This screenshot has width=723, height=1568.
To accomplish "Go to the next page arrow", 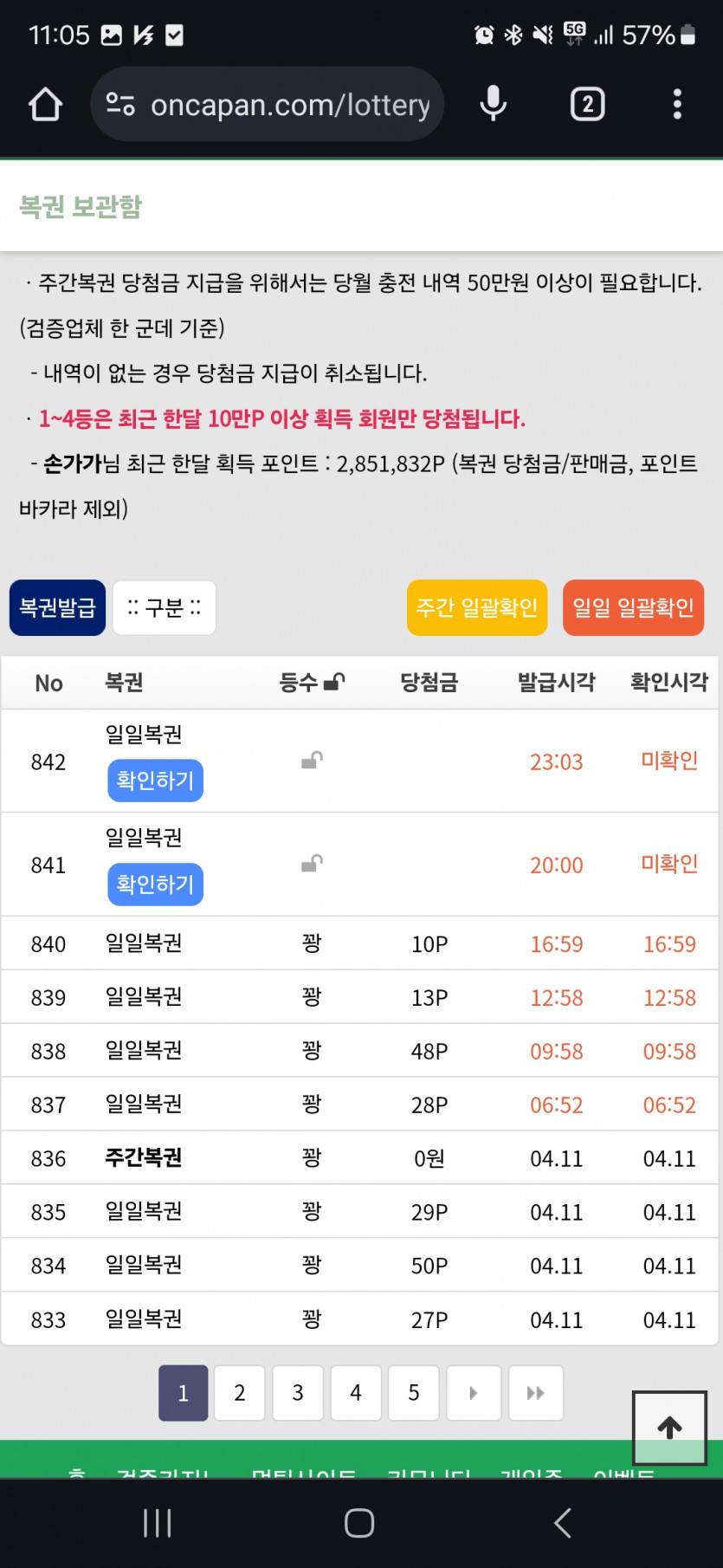I will [x=473, y=1393].
